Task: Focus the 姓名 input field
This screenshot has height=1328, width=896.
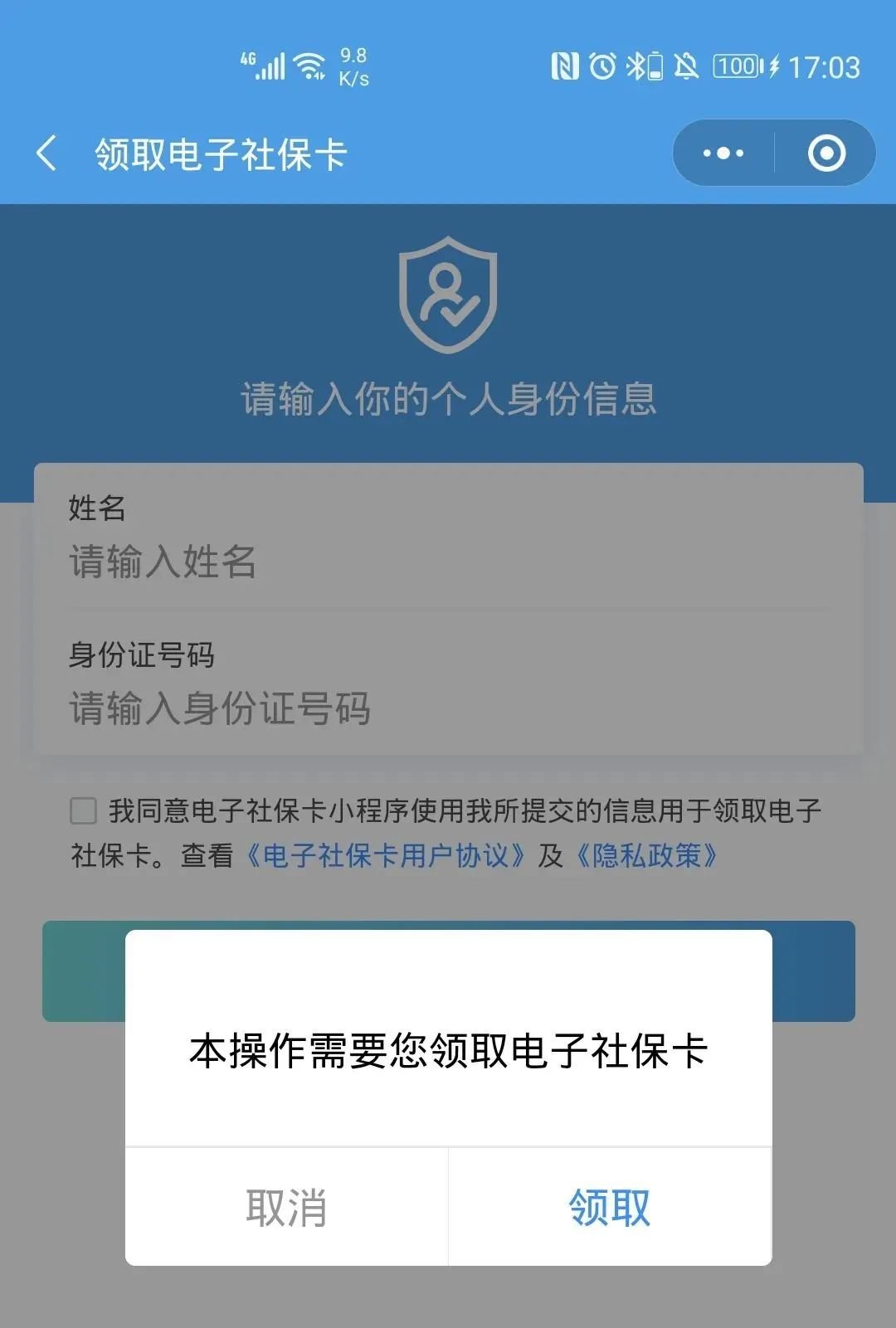Action: tap(448, 562)
